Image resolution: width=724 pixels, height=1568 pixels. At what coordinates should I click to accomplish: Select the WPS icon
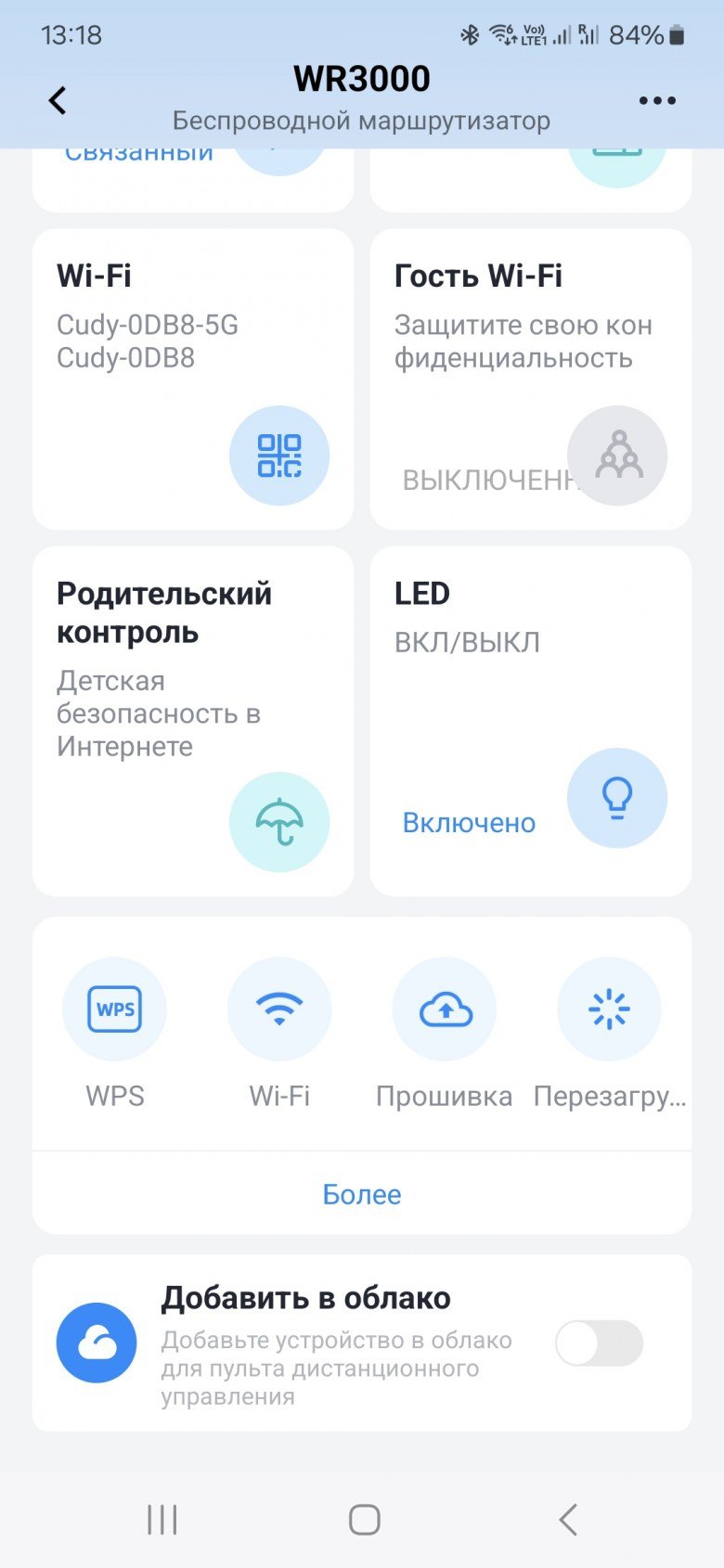point(114,1009)
